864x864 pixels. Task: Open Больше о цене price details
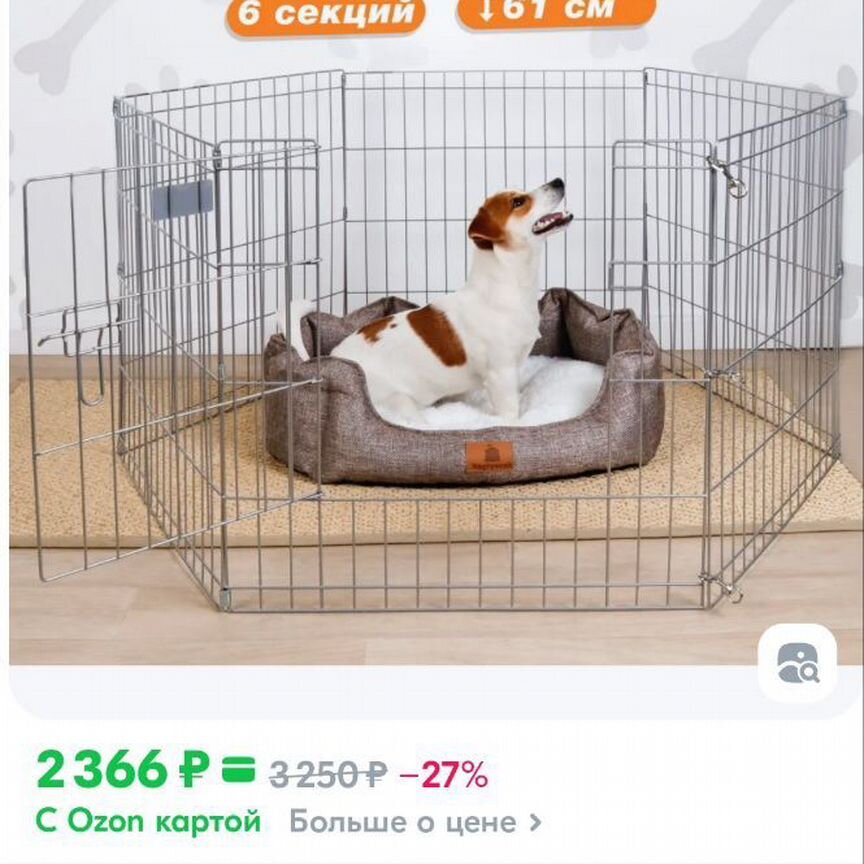click(415, 823)
